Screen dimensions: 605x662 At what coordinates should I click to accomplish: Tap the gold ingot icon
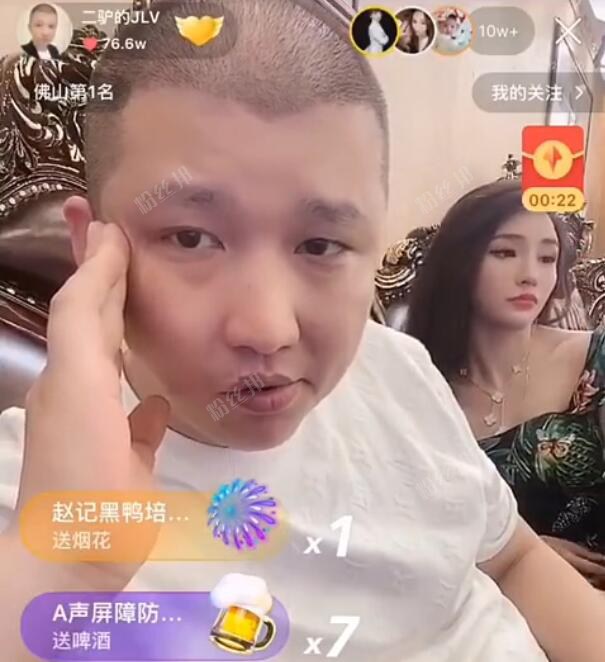click(x=199, y=30)
